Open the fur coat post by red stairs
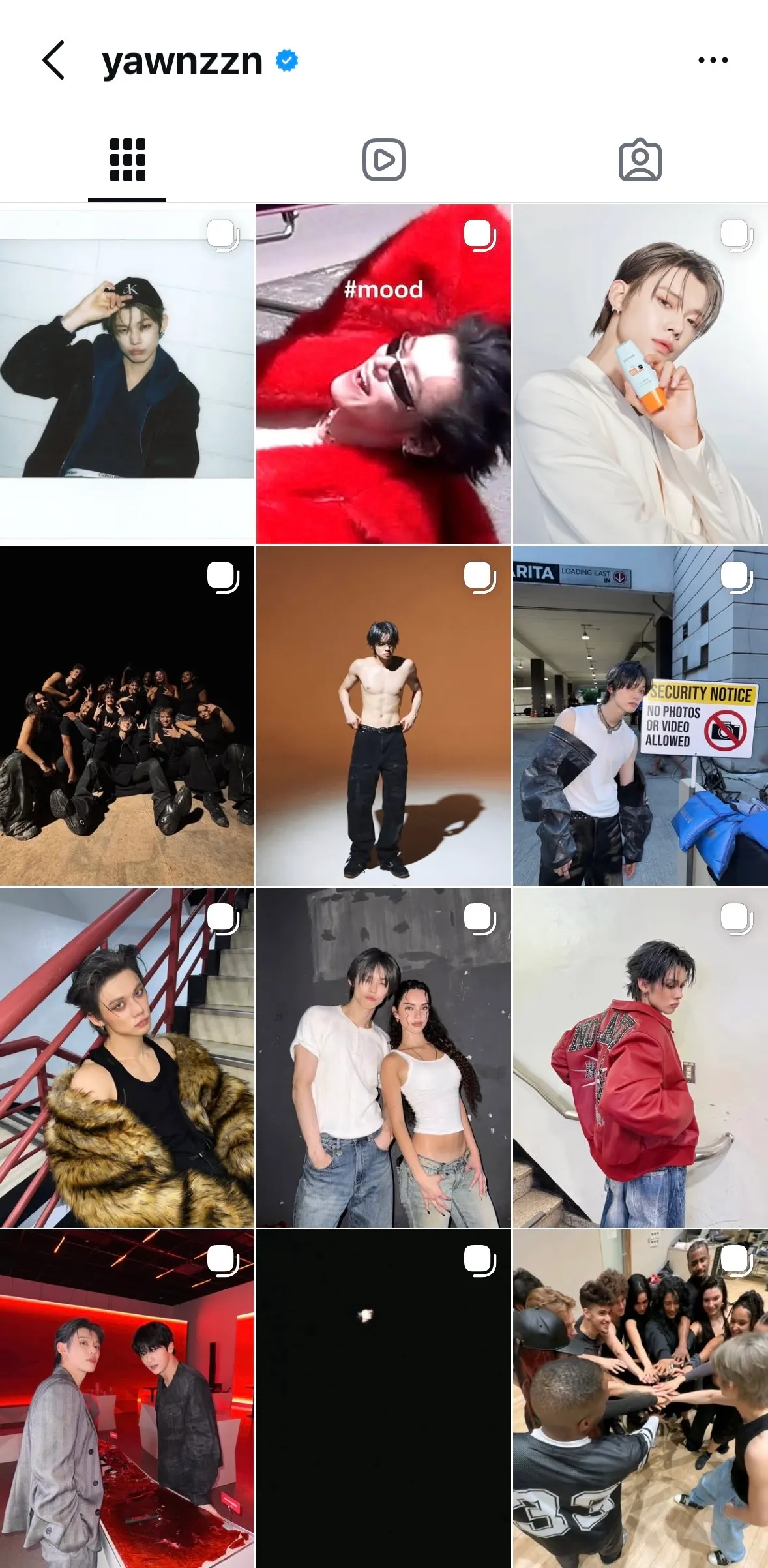768x1568 pixels. click(127, 1057)
